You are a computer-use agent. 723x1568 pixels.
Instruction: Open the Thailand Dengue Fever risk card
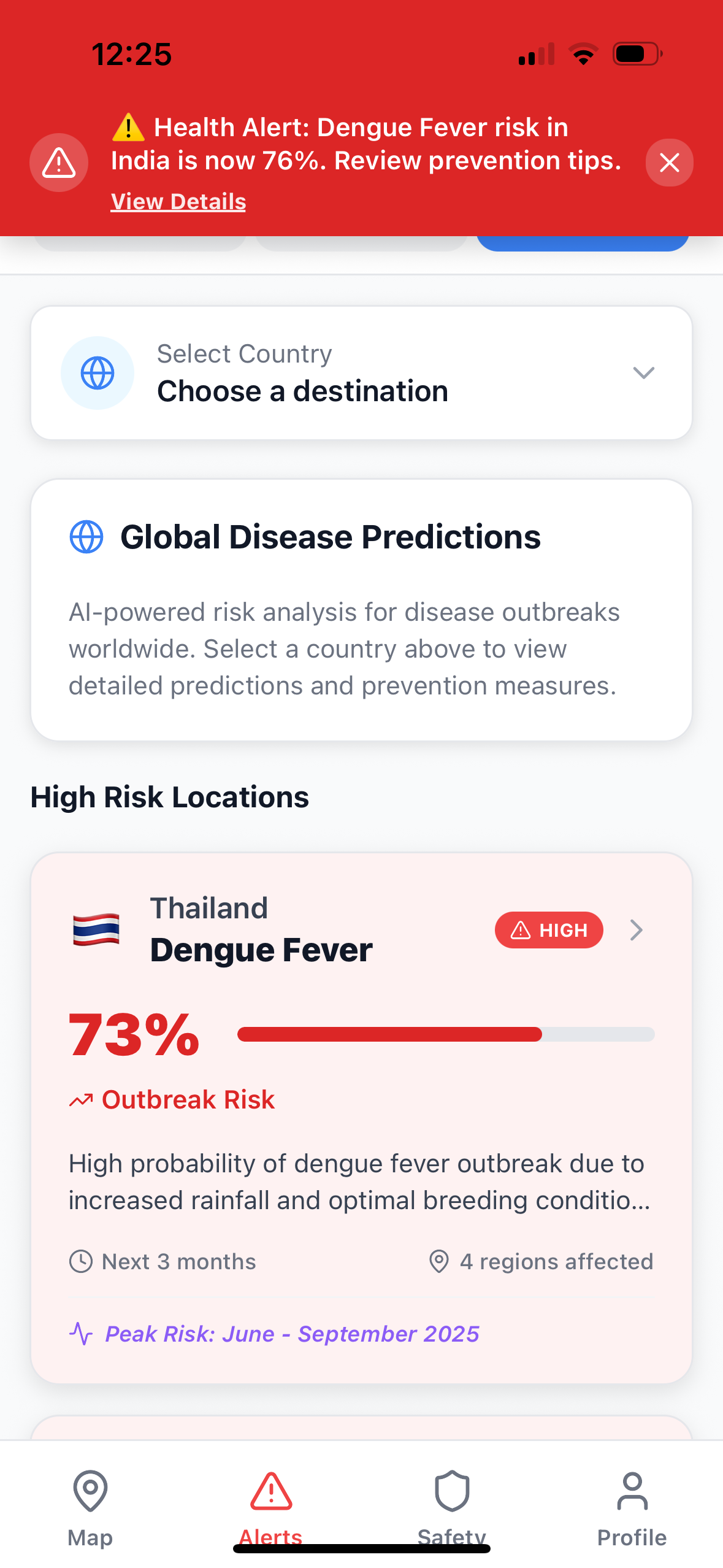pyautogui.click(x=361, y=1118)
